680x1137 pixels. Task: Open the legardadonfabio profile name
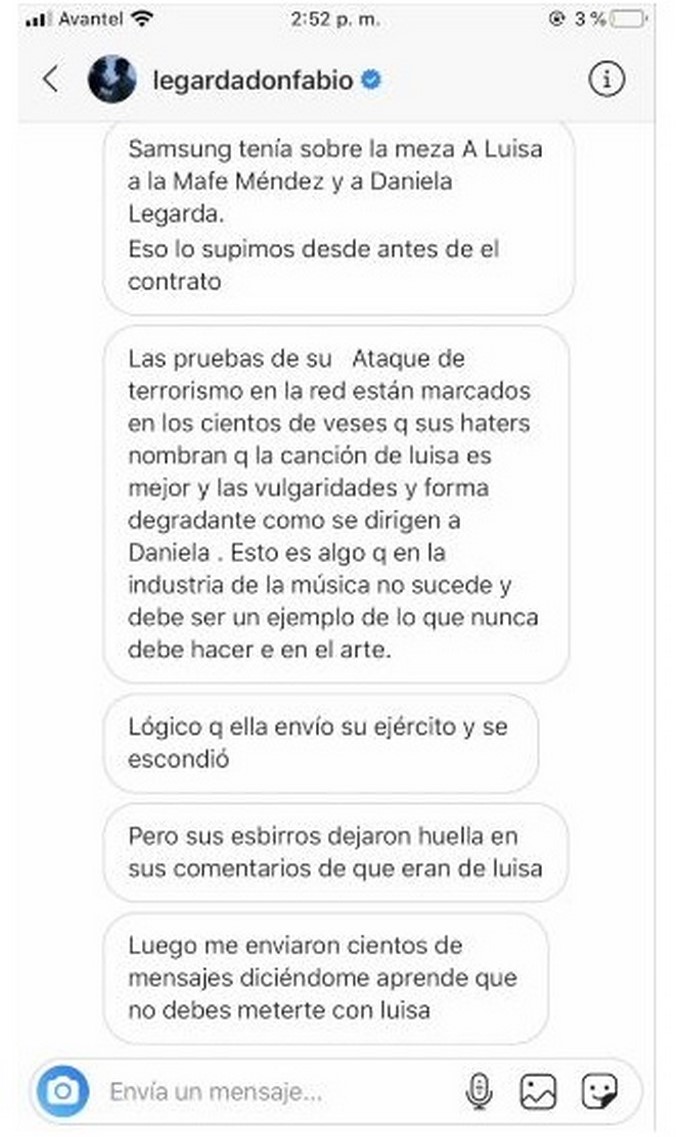pos(252,81)
